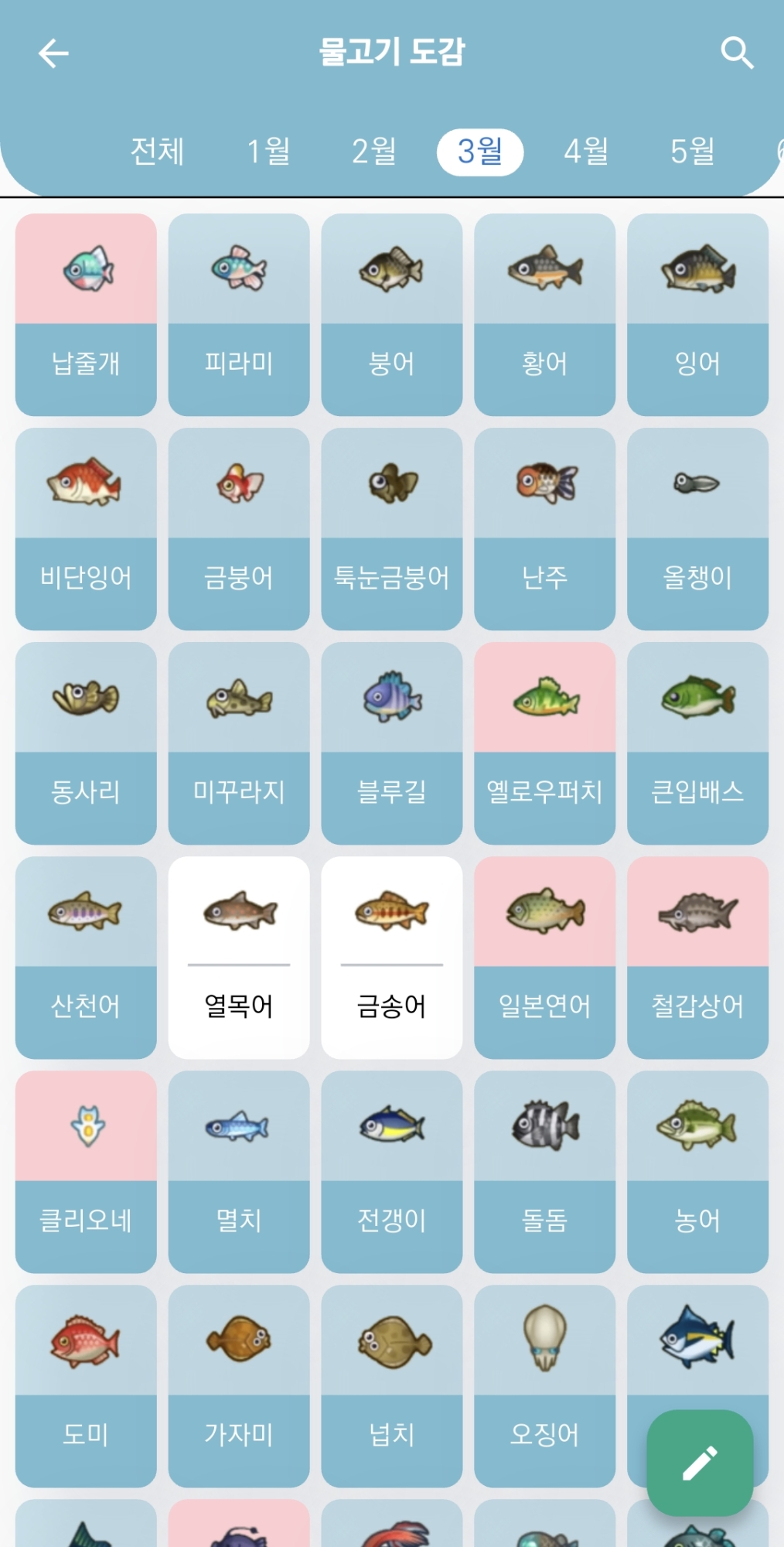The width and height of the screenshot is (784, 1547).
Task: Open the 납줄개 fish card
Action: (86, 315)
